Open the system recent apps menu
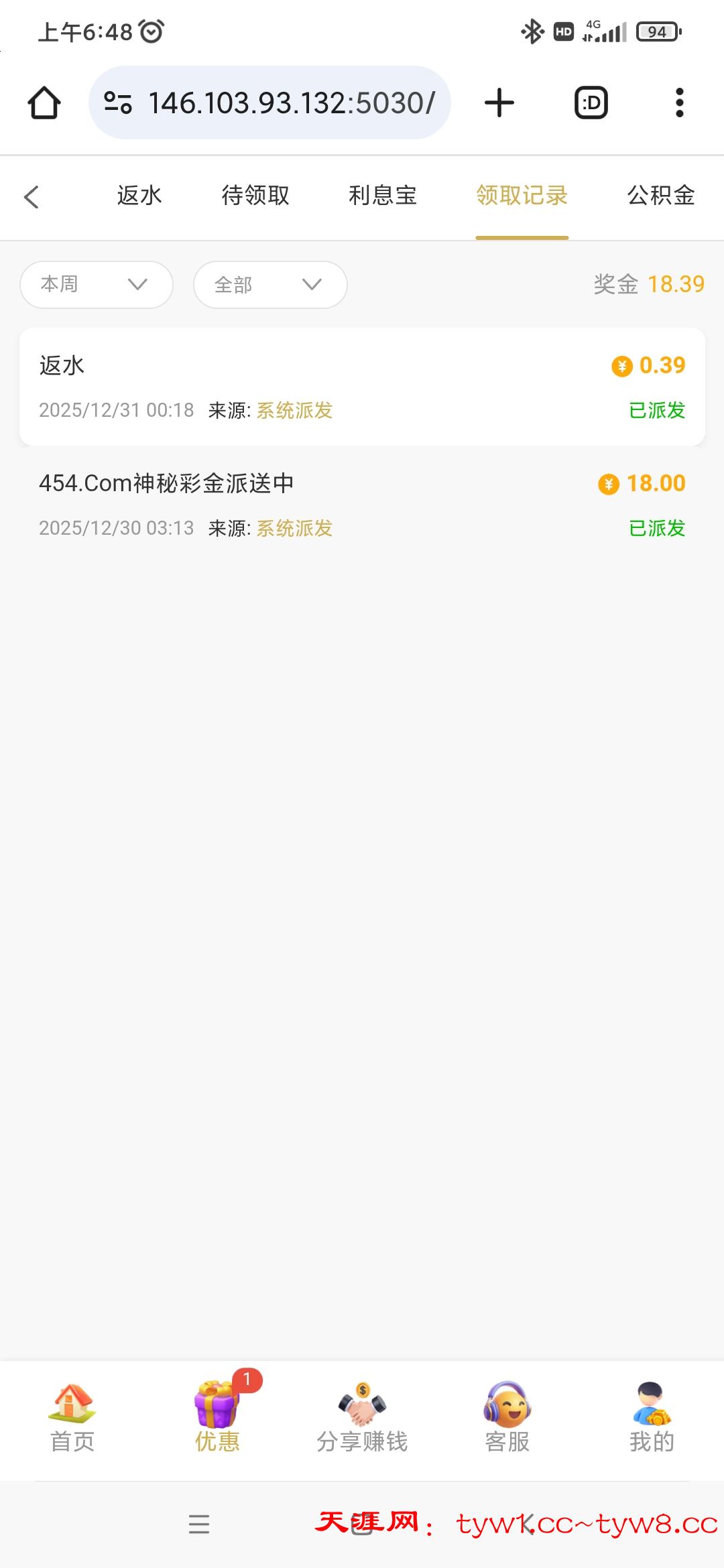This screenshot has height=1568, width=724. tap(199, 1524)
